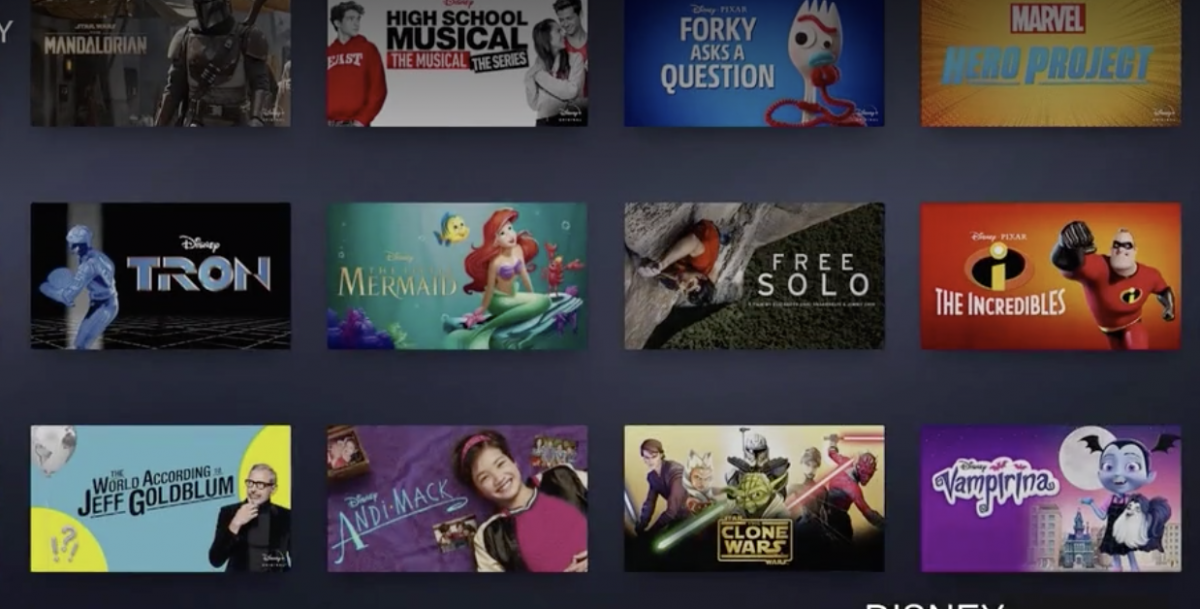Open Star Wars: The Clone Wars
This screenshot has width=1200, height=609.
[754, 498]
